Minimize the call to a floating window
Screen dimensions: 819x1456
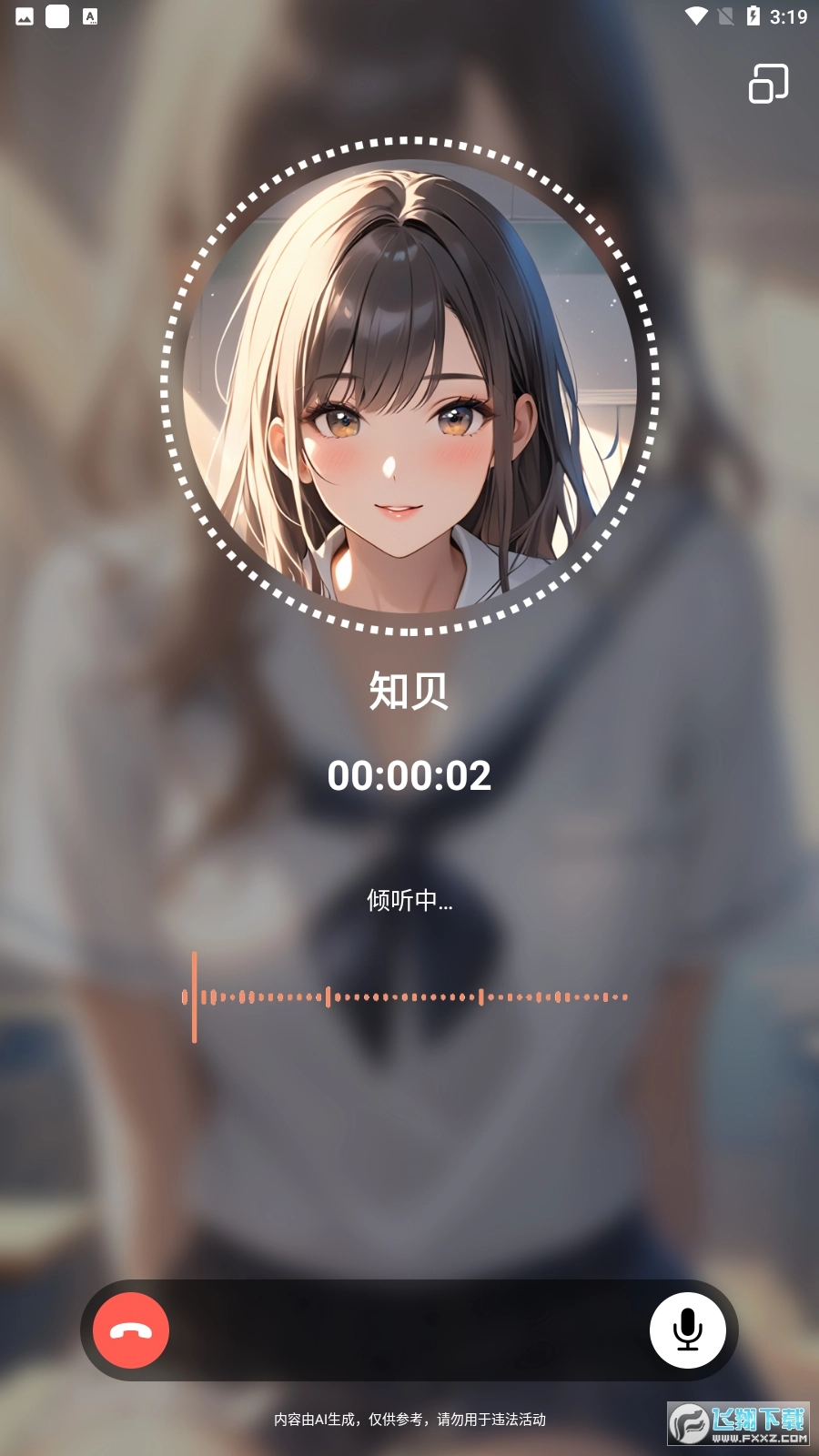[x=768, y=84]
